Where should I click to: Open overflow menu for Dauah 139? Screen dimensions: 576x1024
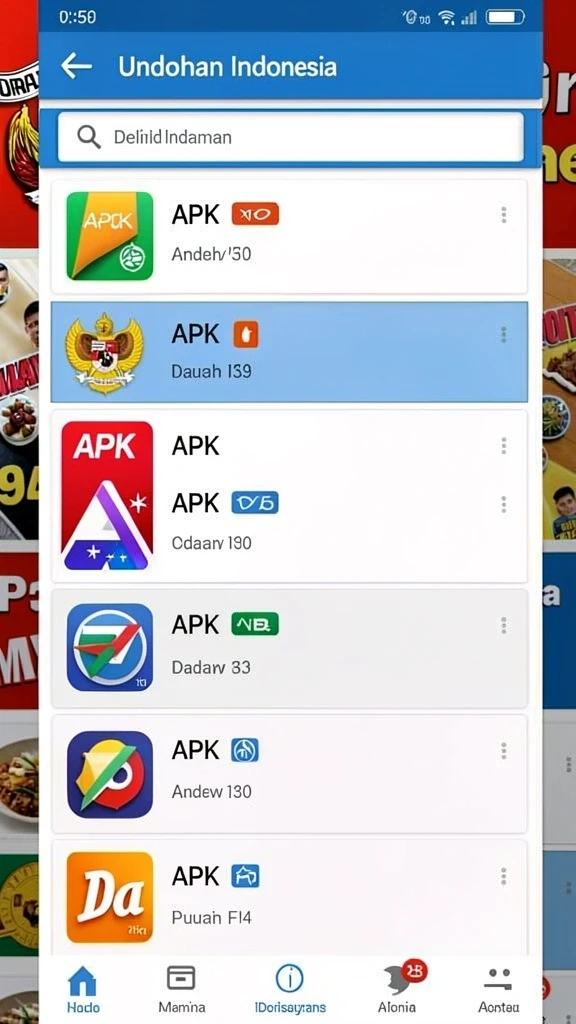(x=504, y=335)
